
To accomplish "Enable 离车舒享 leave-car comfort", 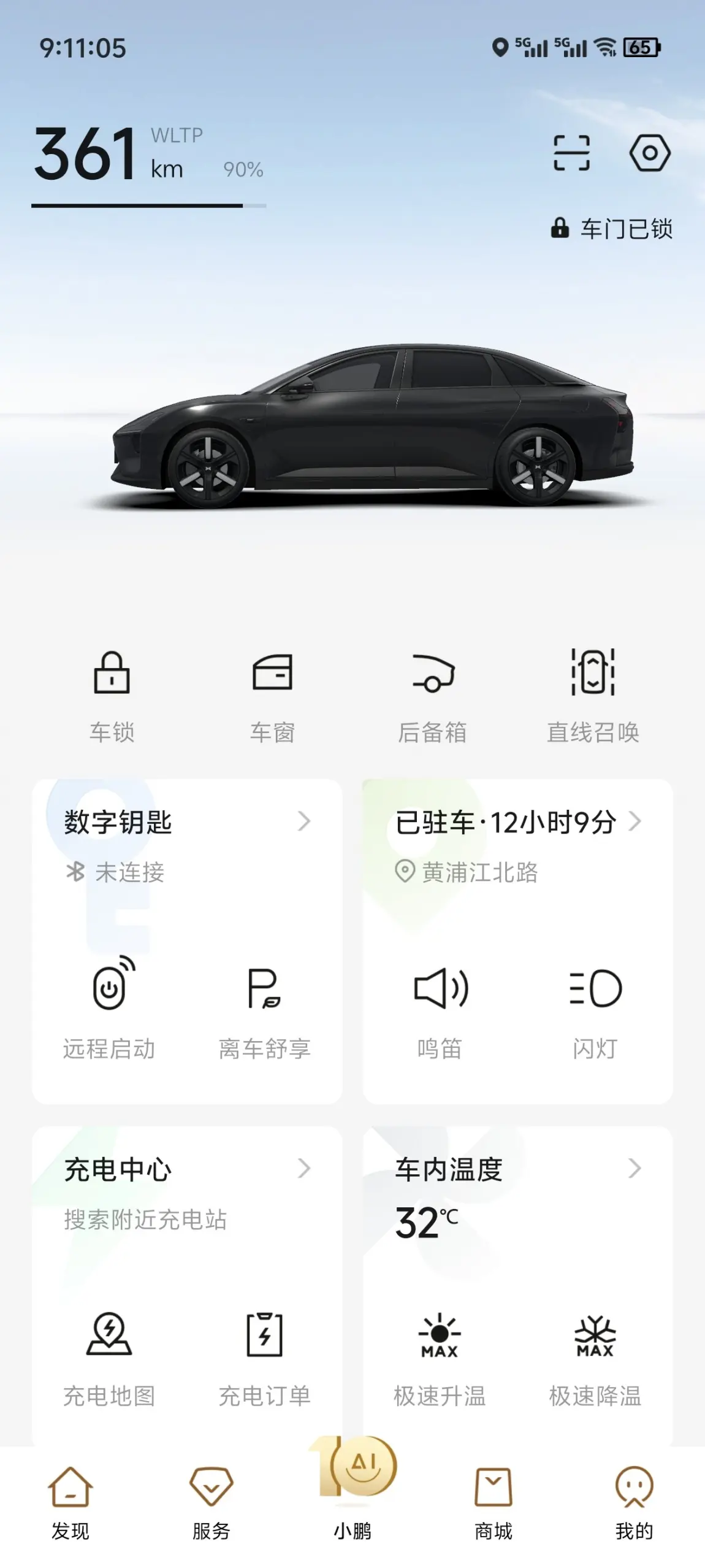I will pos(264,1009).
